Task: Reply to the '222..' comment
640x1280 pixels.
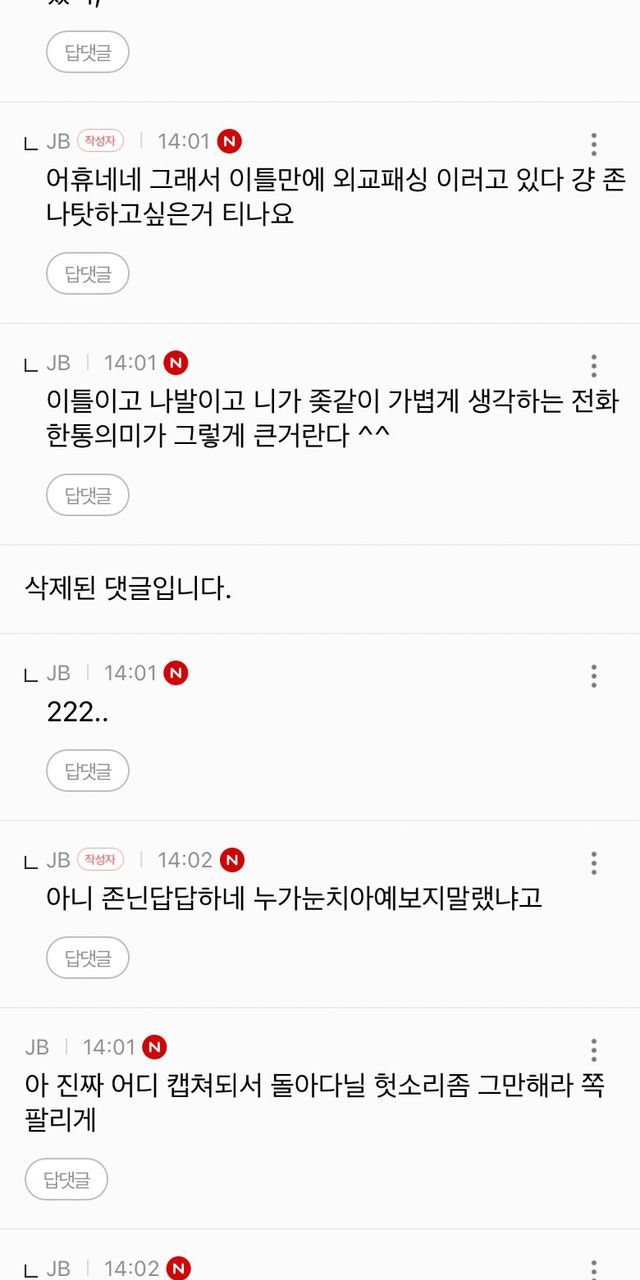Action: 88,770
